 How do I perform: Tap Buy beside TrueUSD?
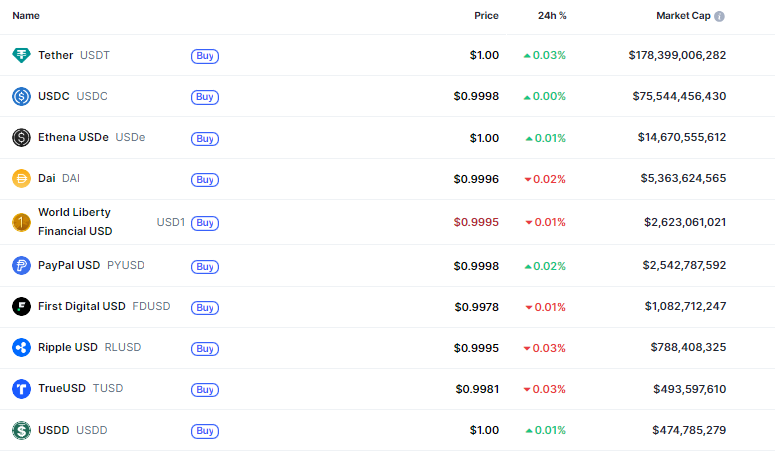coord(204,389)
